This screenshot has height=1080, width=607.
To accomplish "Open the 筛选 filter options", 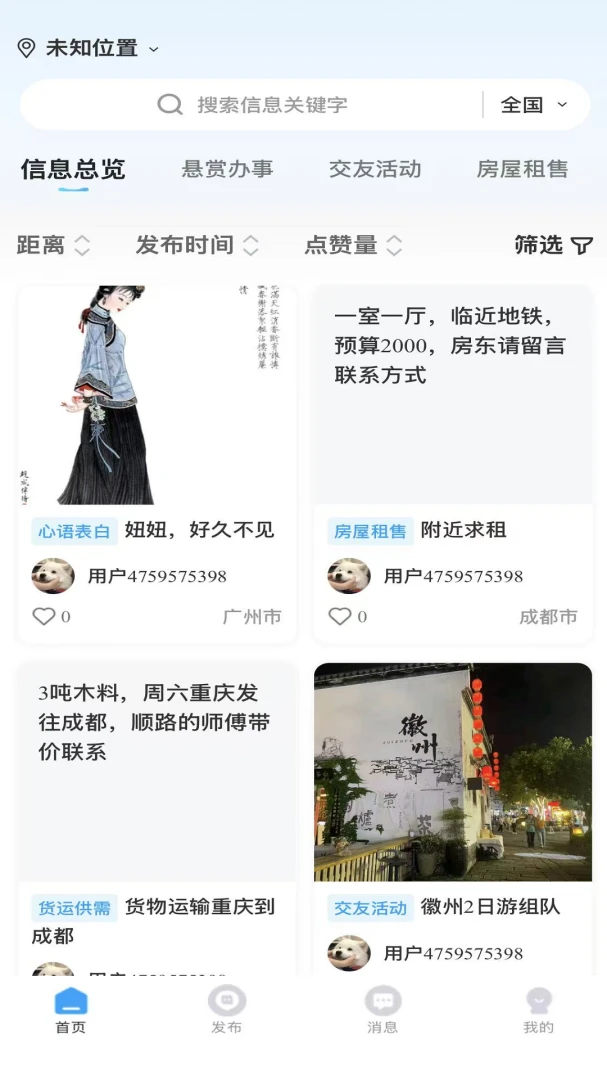I will tap(553, 245).
